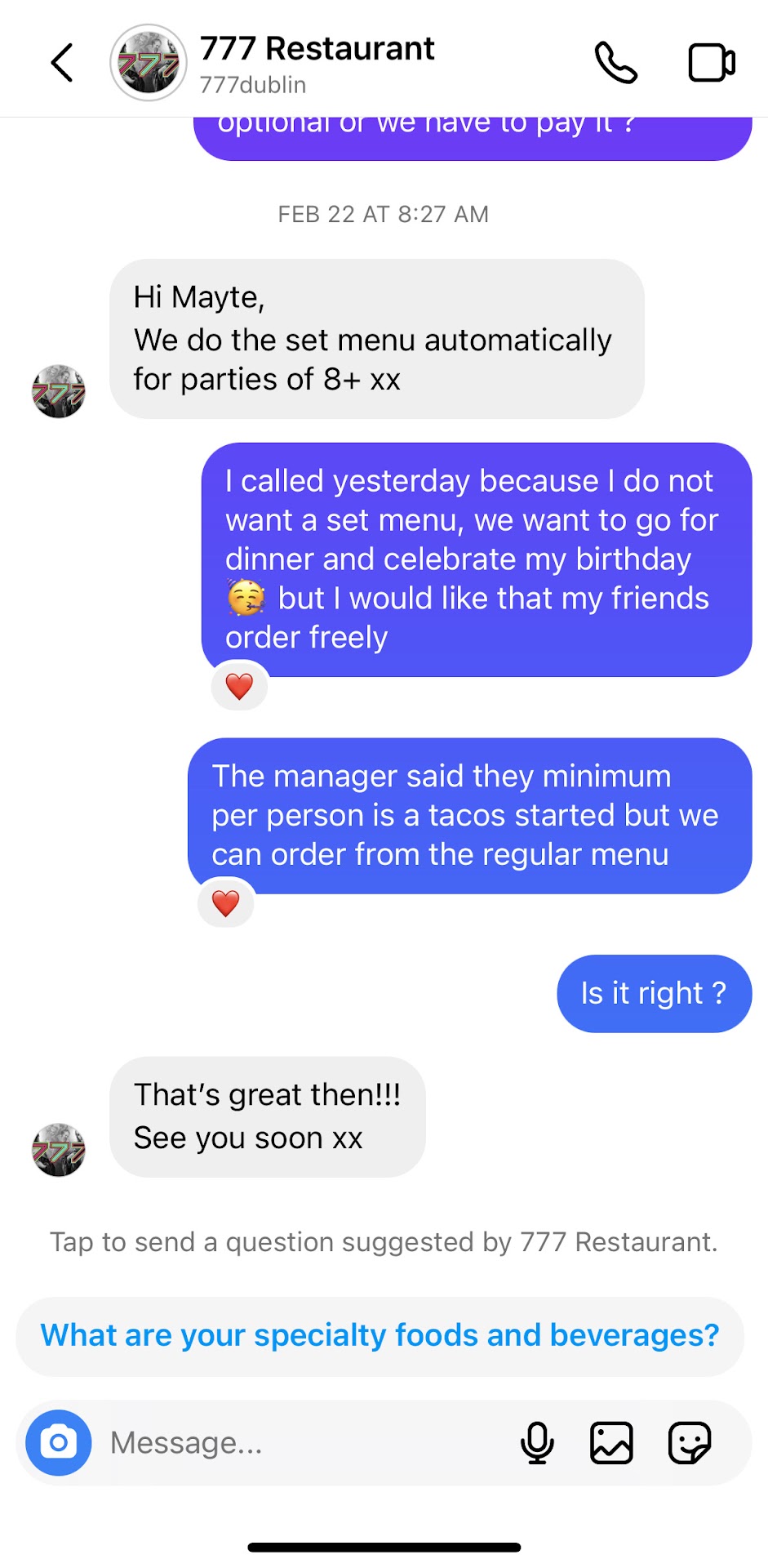Focus the Message text field
768x1568 pixels.
pyautogui.click(x=302, y=1442)
